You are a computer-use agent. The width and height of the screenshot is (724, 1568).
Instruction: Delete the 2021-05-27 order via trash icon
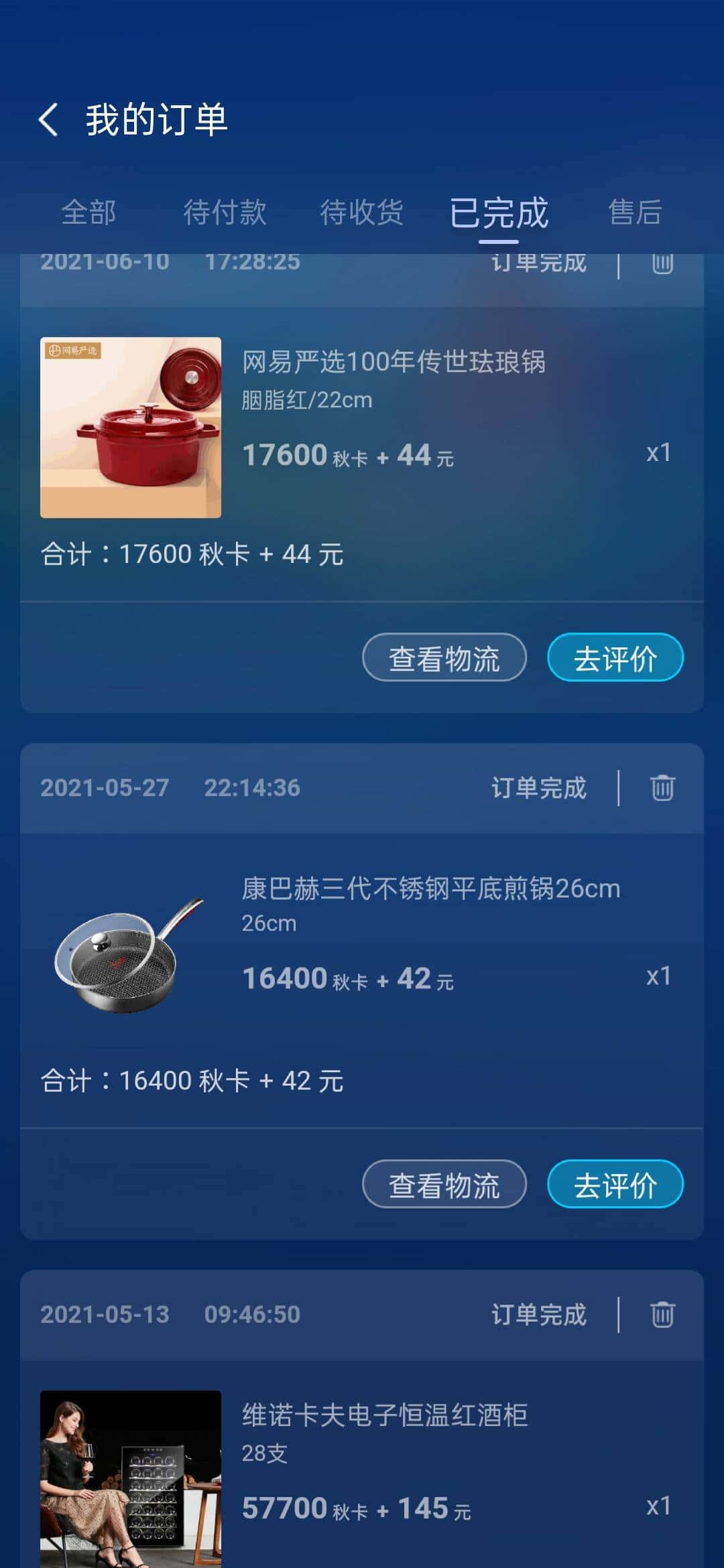click(663, 789)
